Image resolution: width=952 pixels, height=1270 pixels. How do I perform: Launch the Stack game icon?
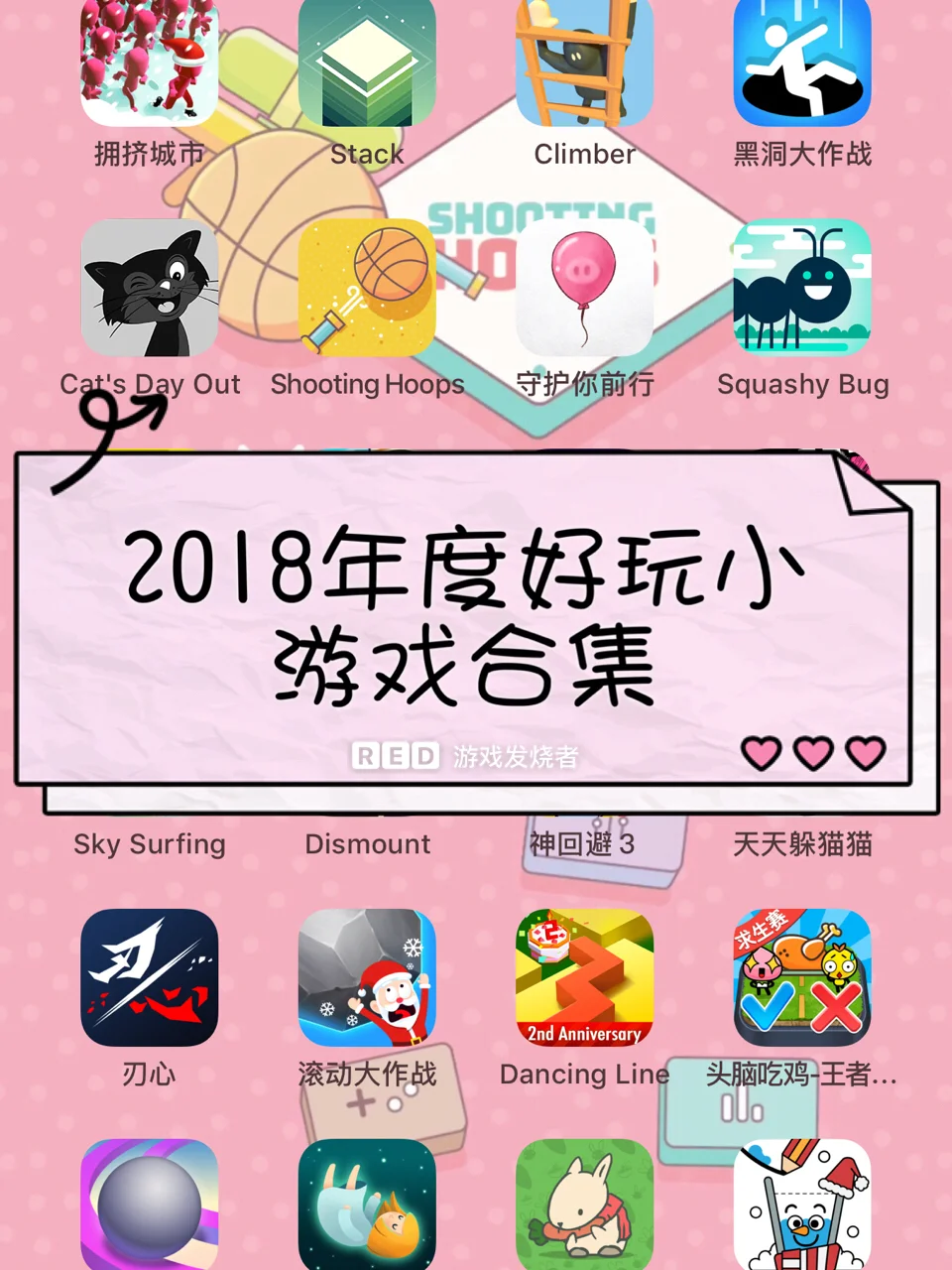point(367,63)
